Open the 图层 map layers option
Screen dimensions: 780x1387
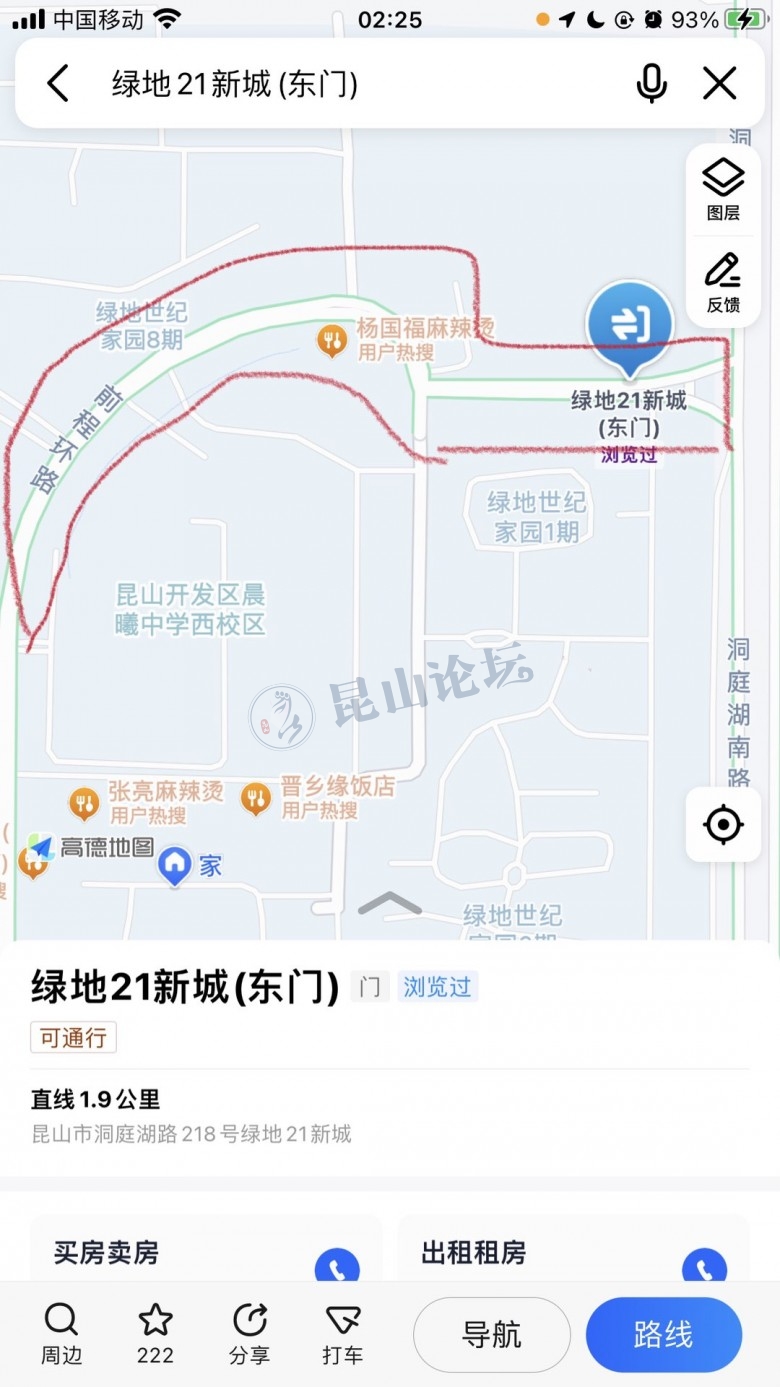pyautogui.click(x=723, y=190)
